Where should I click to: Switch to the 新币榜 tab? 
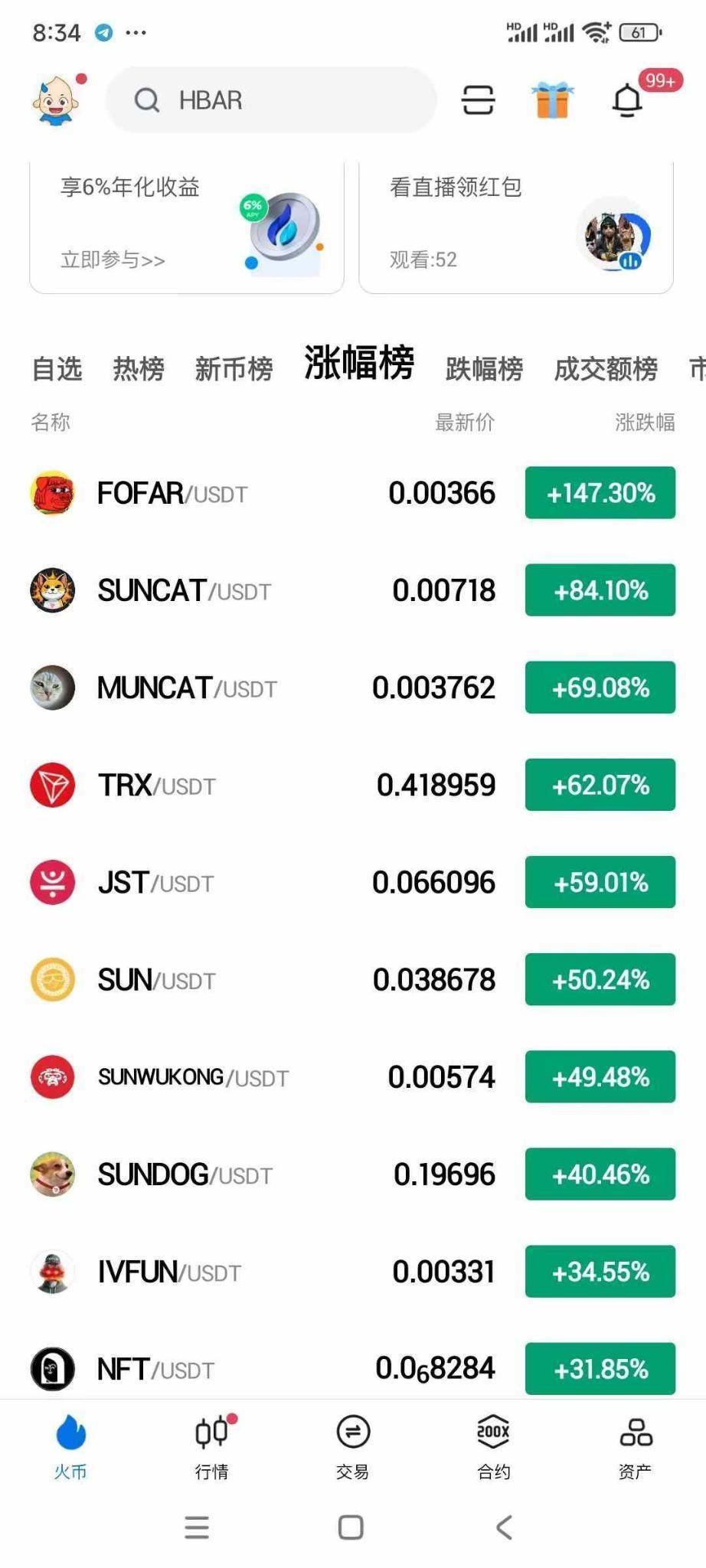click(234, 369)
